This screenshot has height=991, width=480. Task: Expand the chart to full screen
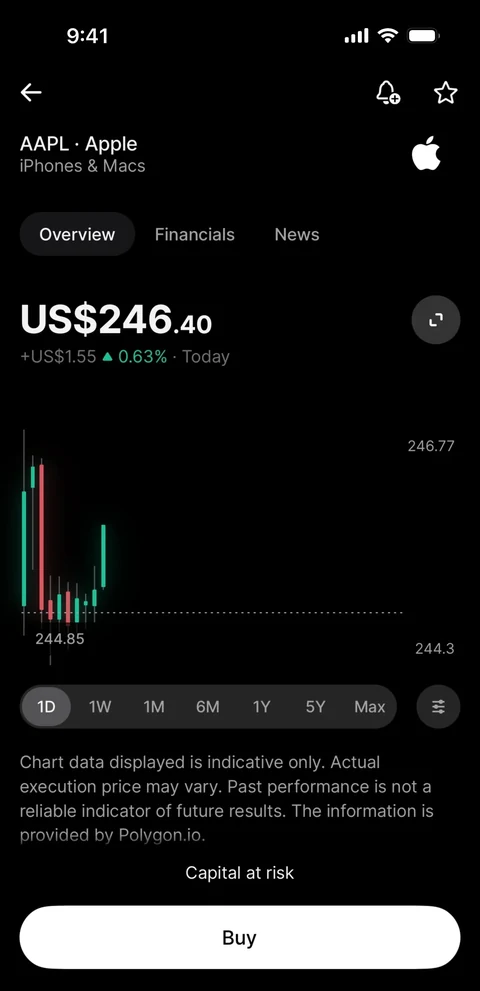tap(436, 320)
